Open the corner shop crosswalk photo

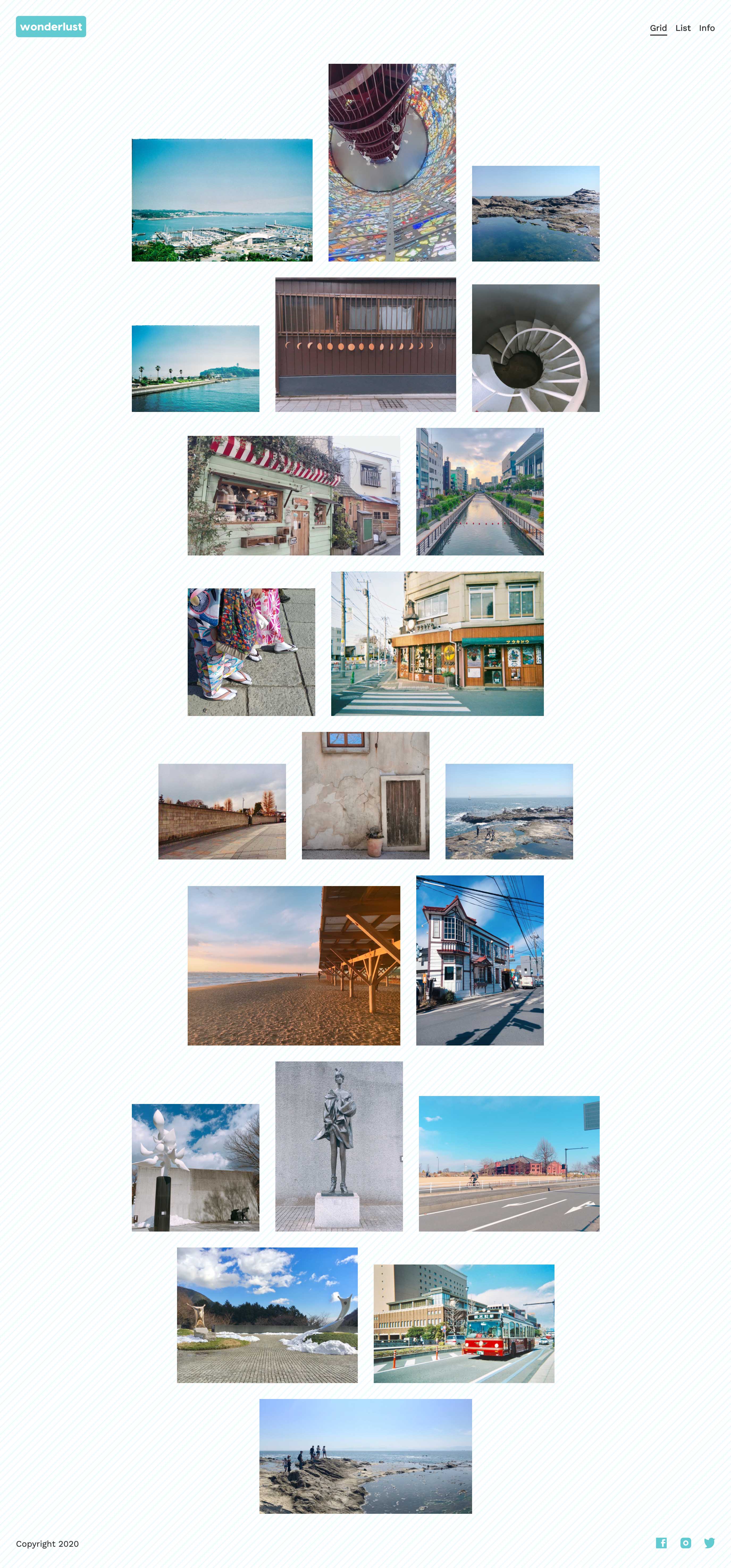[437, 643]
